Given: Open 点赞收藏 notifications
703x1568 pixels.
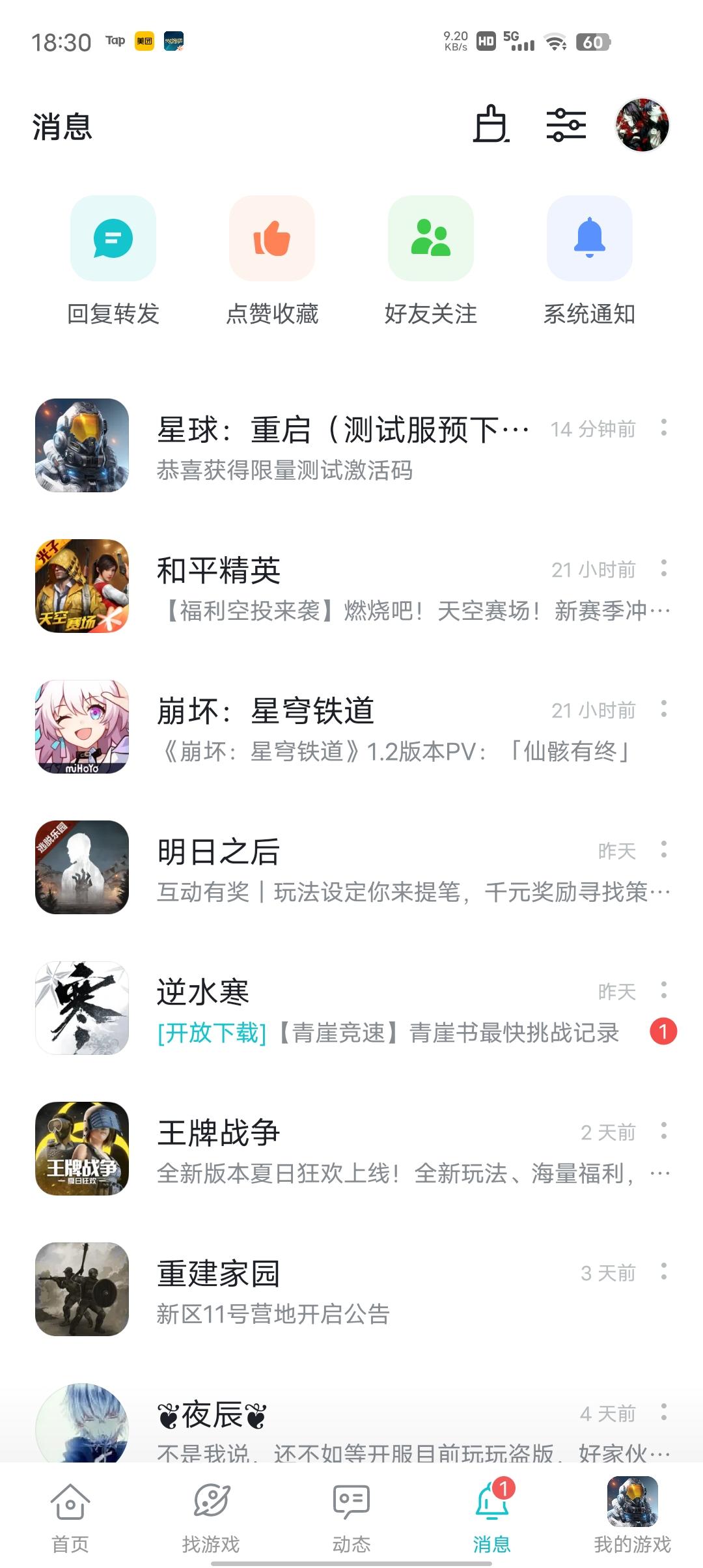Looking at the screenshot, I should tap(272, 260).
